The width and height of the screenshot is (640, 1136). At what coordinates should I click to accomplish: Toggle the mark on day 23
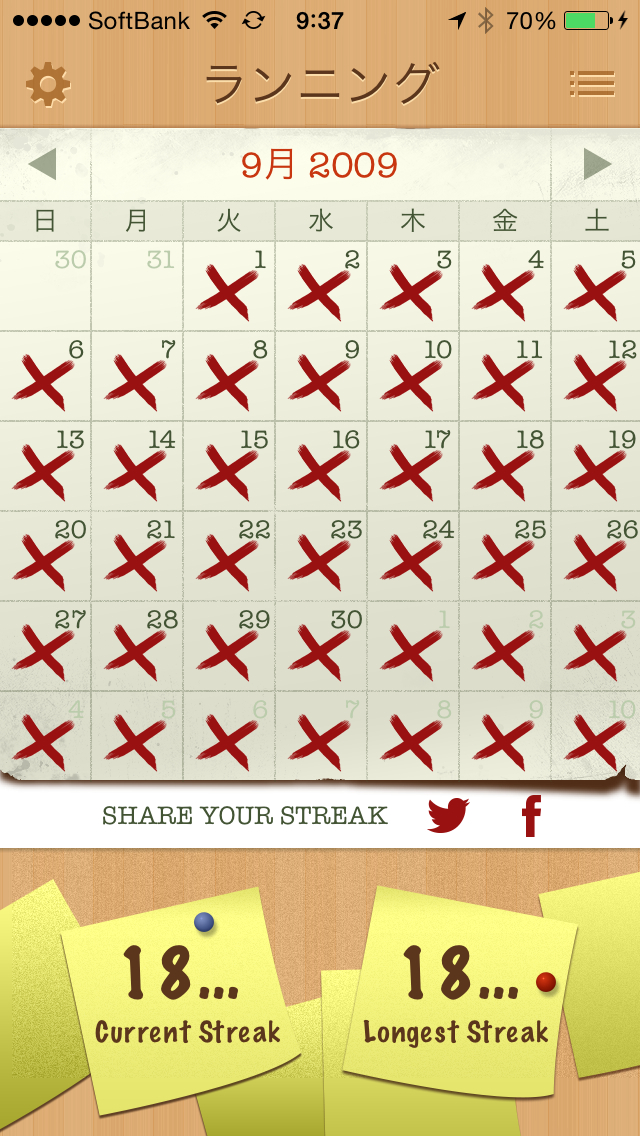tap(321, 557)
